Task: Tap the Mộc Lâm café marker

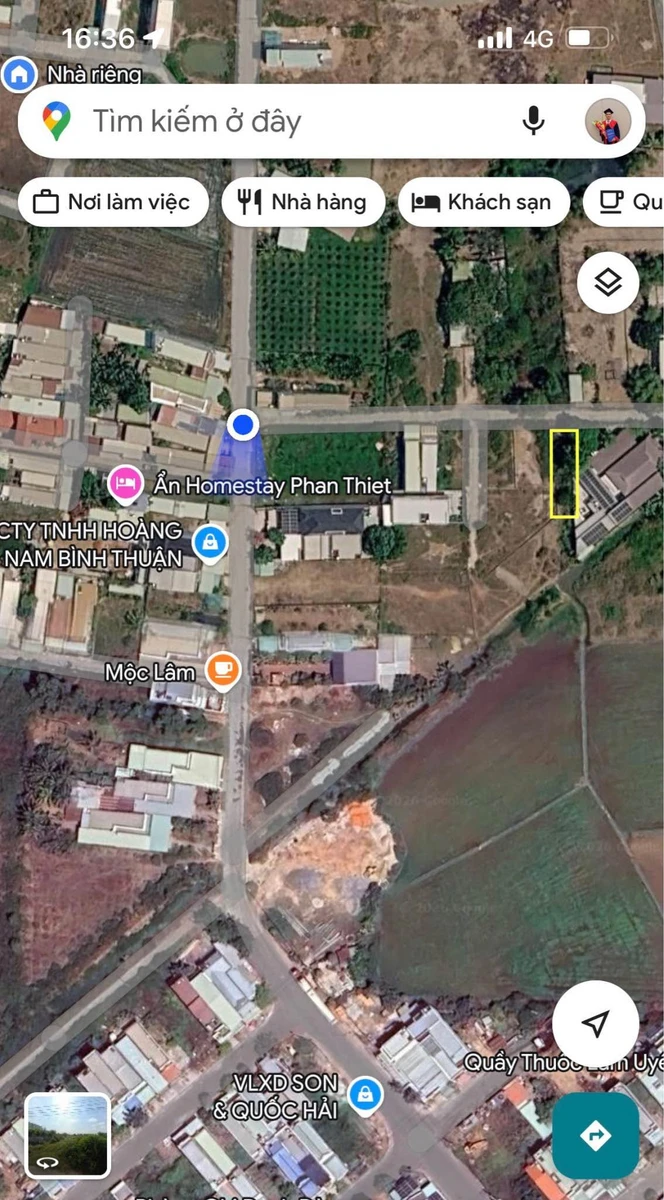Action: coord(222,670)
